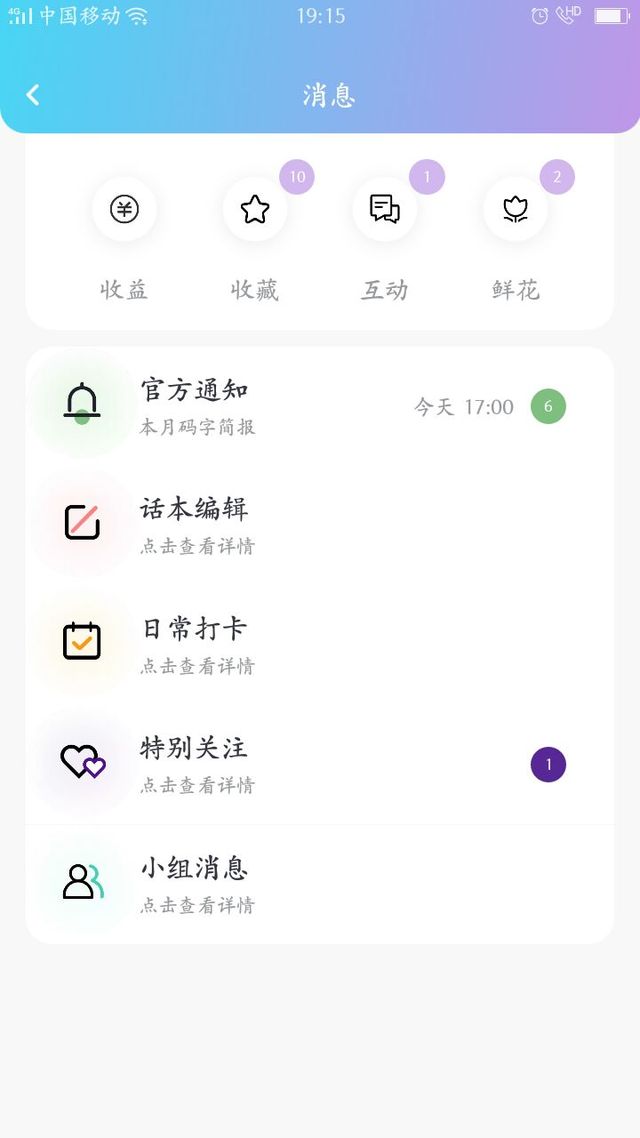Open 日常打卡 daily check-in
Image resolution: width=640 pixels, height=1138 pixels.
pyautogui.click(x=320, y=645)
